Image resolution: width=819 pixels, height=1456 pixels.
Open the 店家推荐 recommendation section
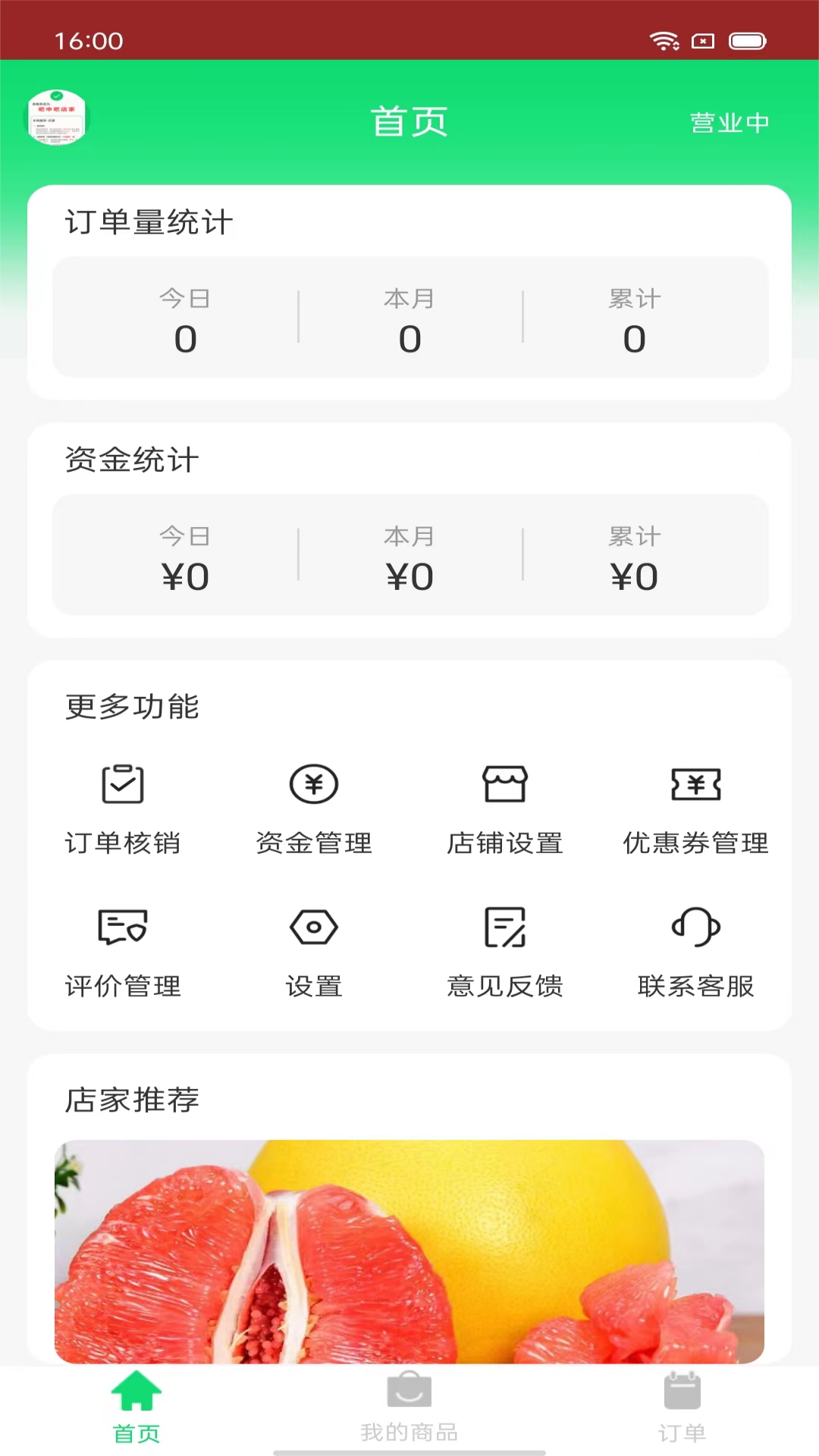[130, 1100]
